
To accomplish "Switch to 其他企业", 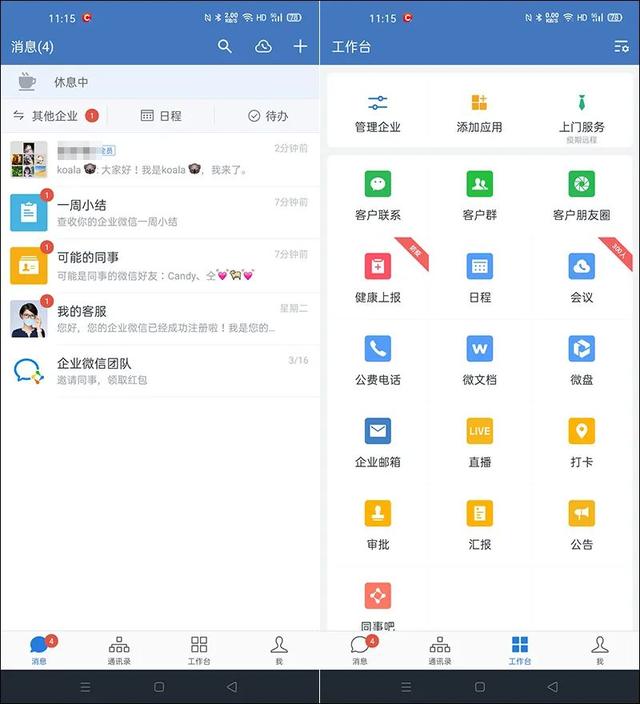I will coord(54,116).
